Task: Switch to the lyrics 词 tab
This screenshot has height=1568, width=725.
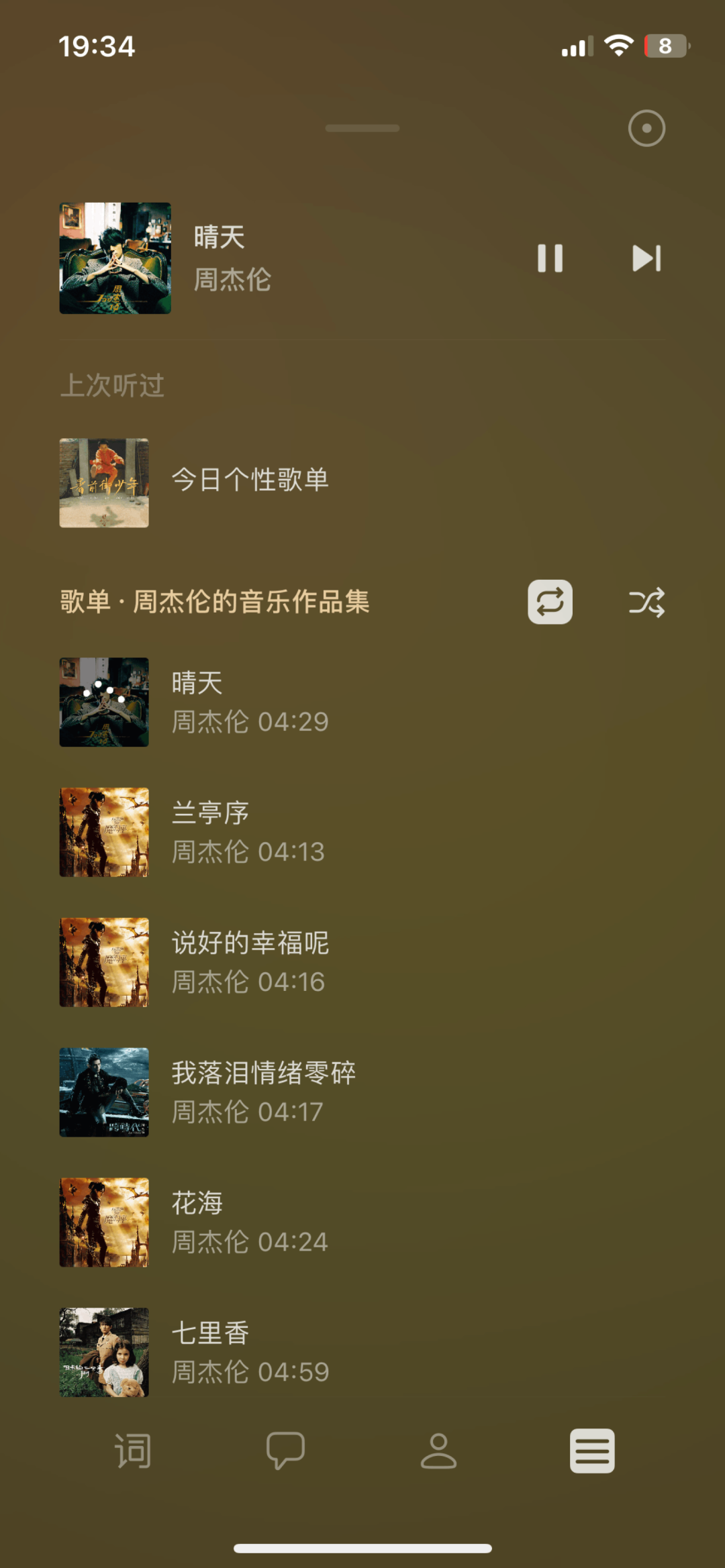Action: click(x=133, y=1451)
